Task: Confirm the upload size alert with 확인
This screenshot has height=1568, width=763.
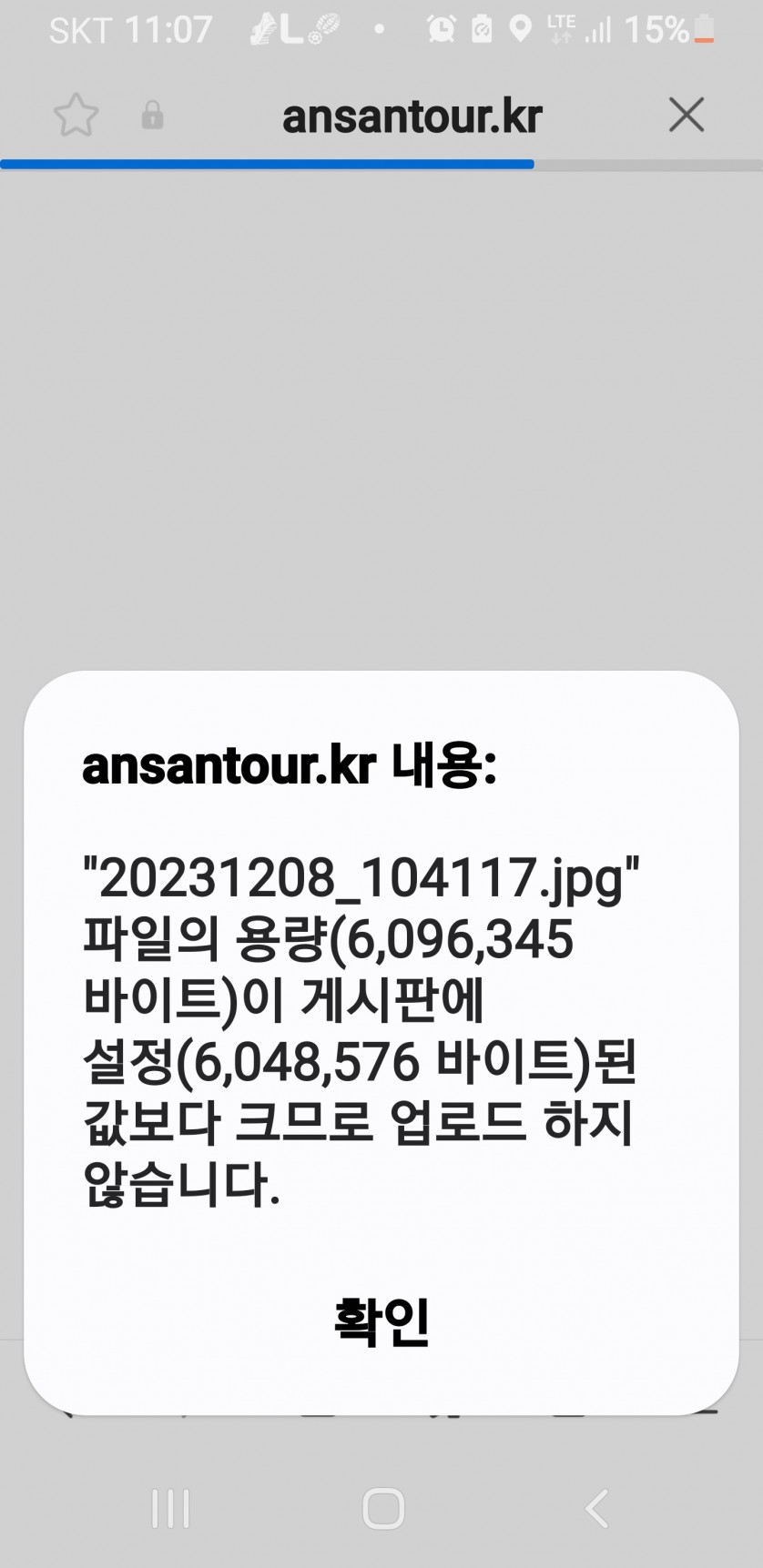Action: [x=381, y=1322]
